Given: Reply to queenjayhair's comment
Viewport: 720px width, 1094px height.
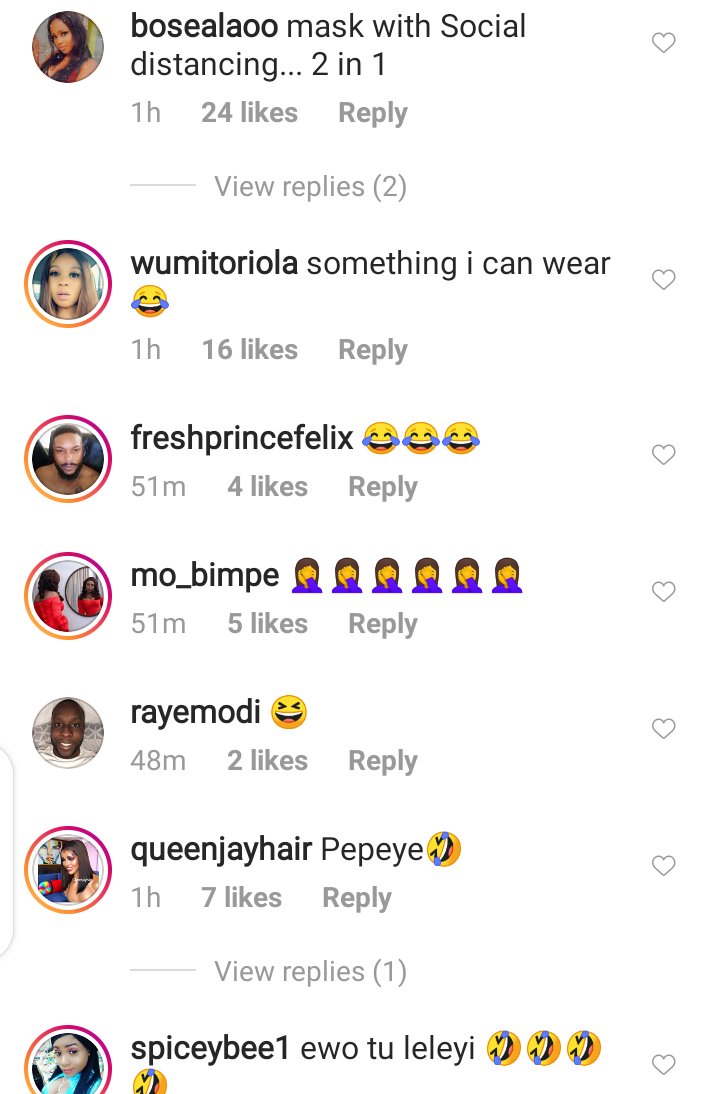Looking at the screenshot, I should 356,898.
